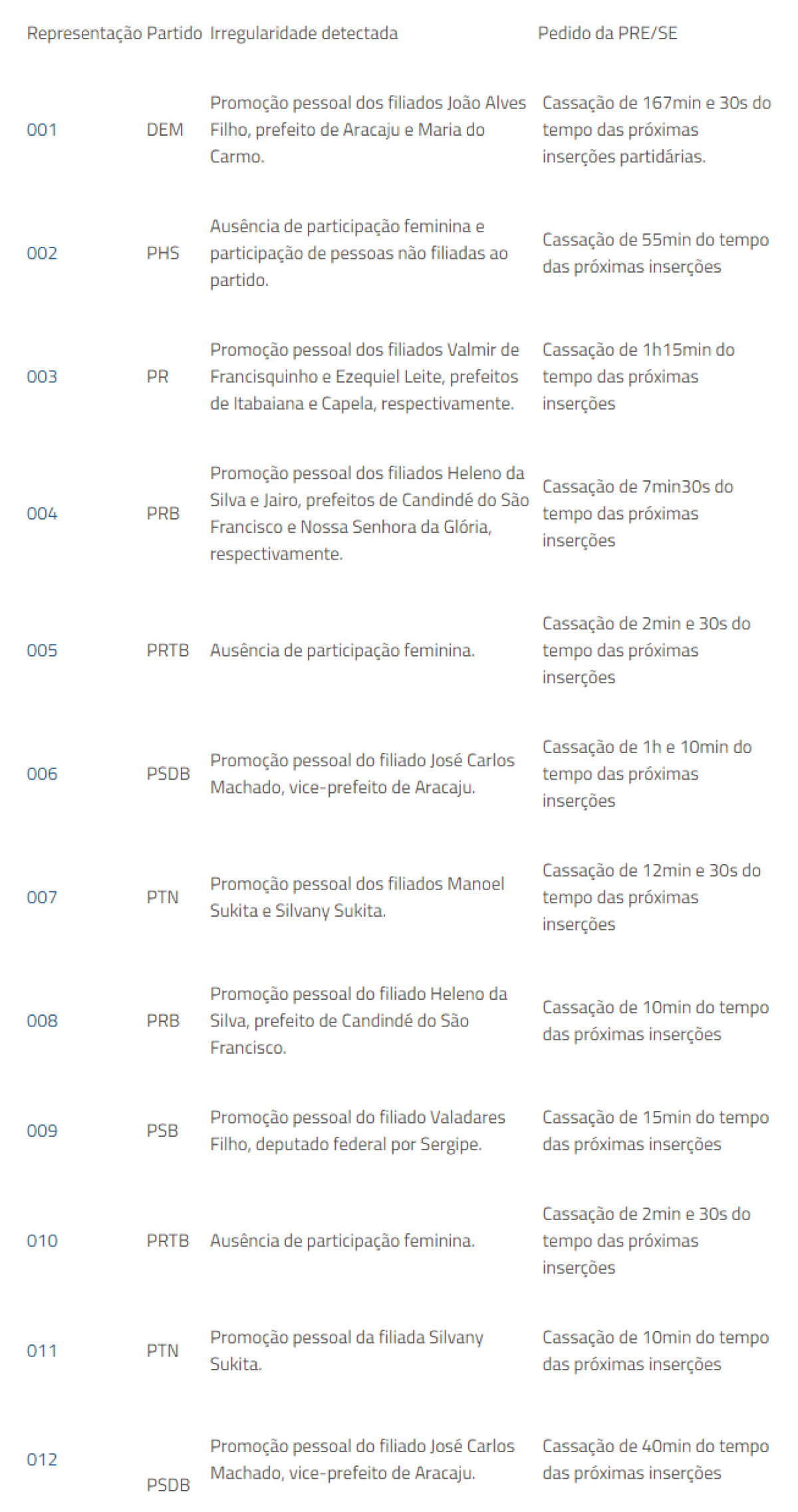
Task: Open representation link 001 for DEM
Action: point(41,130)
